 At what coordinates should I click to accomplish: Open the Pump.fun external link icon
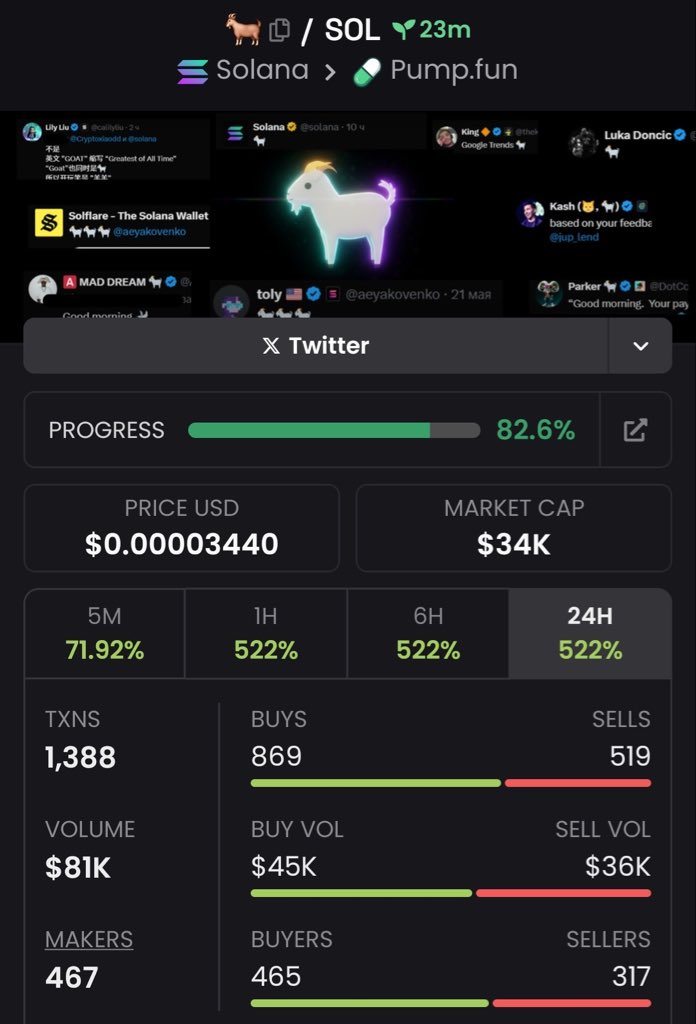(635, 430)
